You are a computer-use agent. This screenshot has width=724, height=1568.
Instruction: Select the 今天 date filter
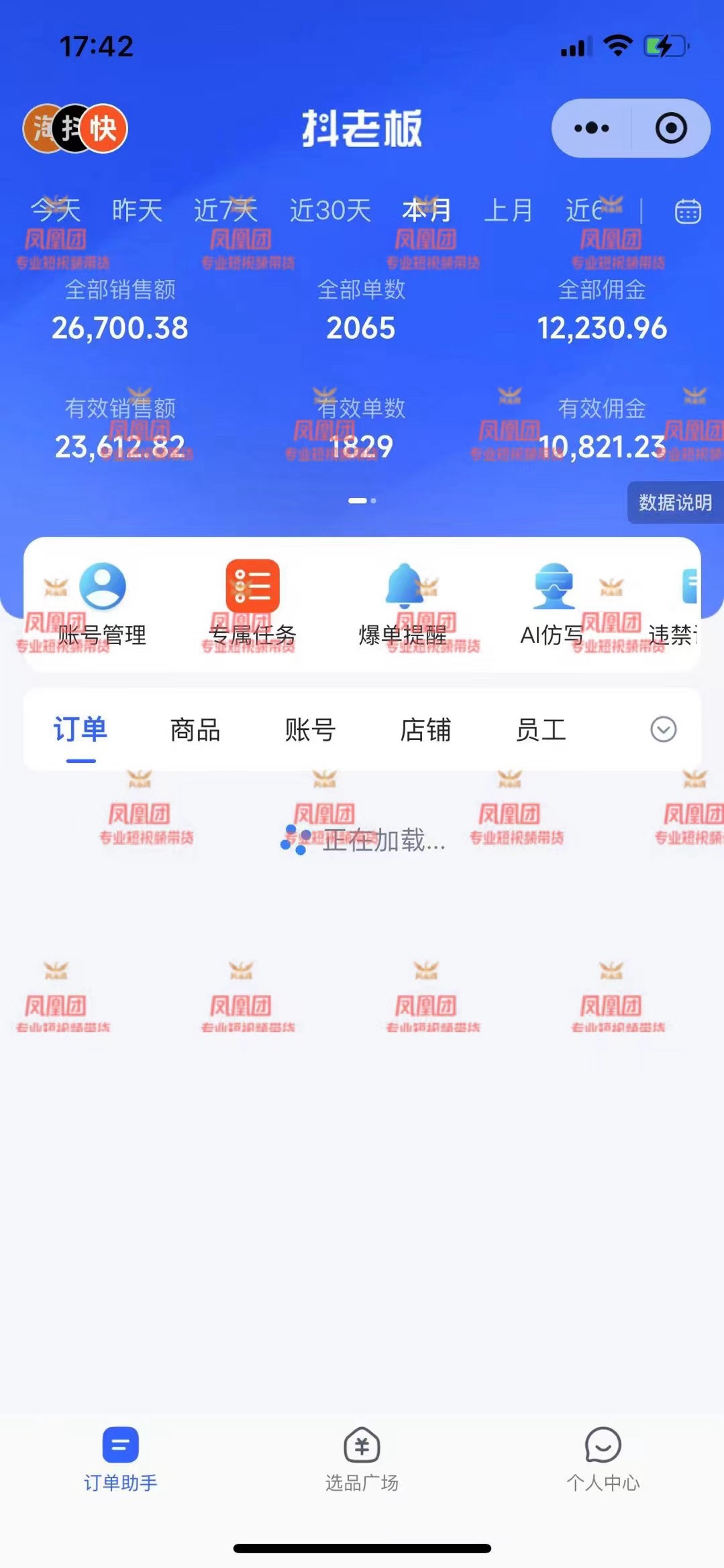(56, 210)
